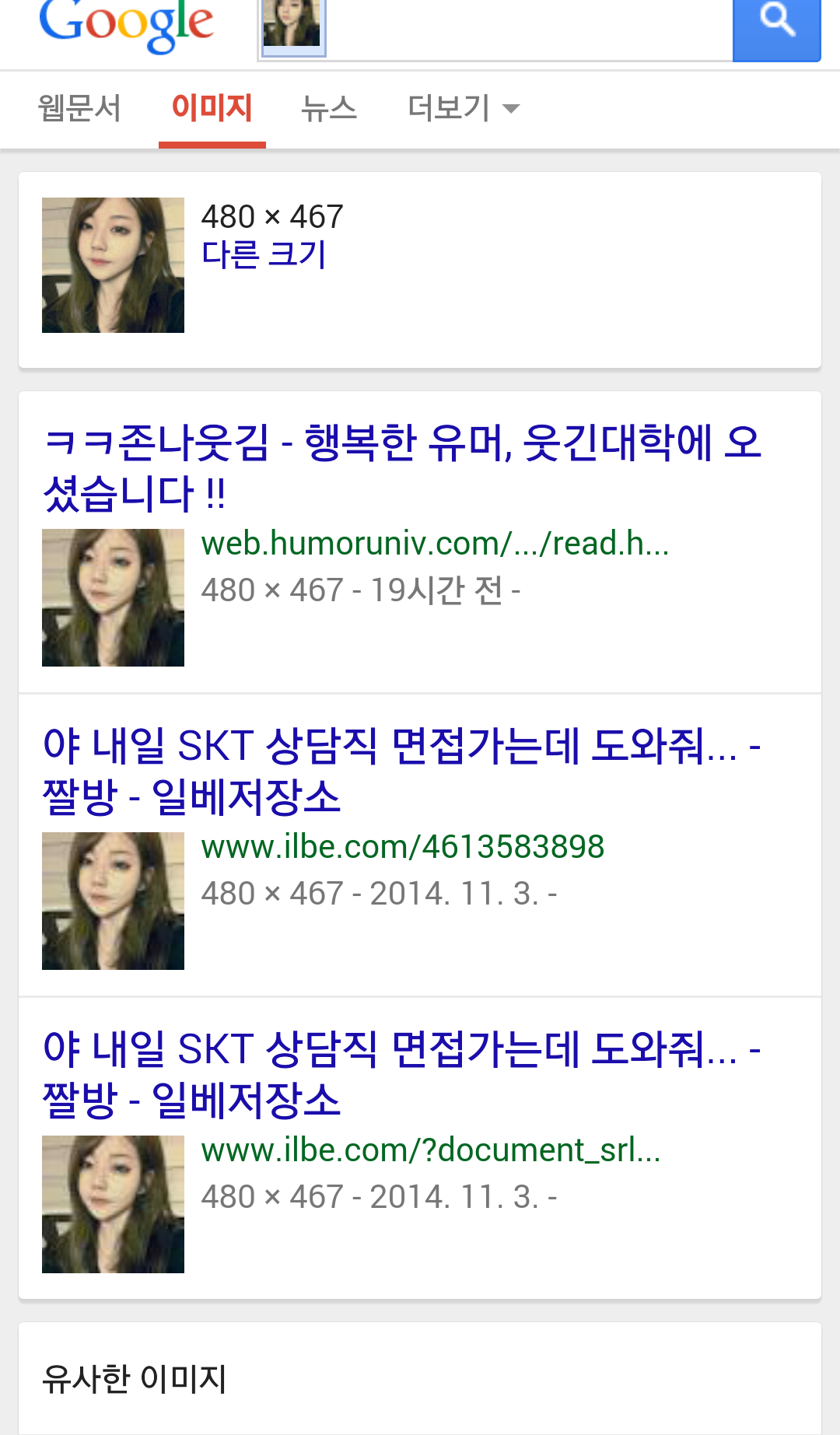Open the 480 × 467 source image thumbnail

113,265
